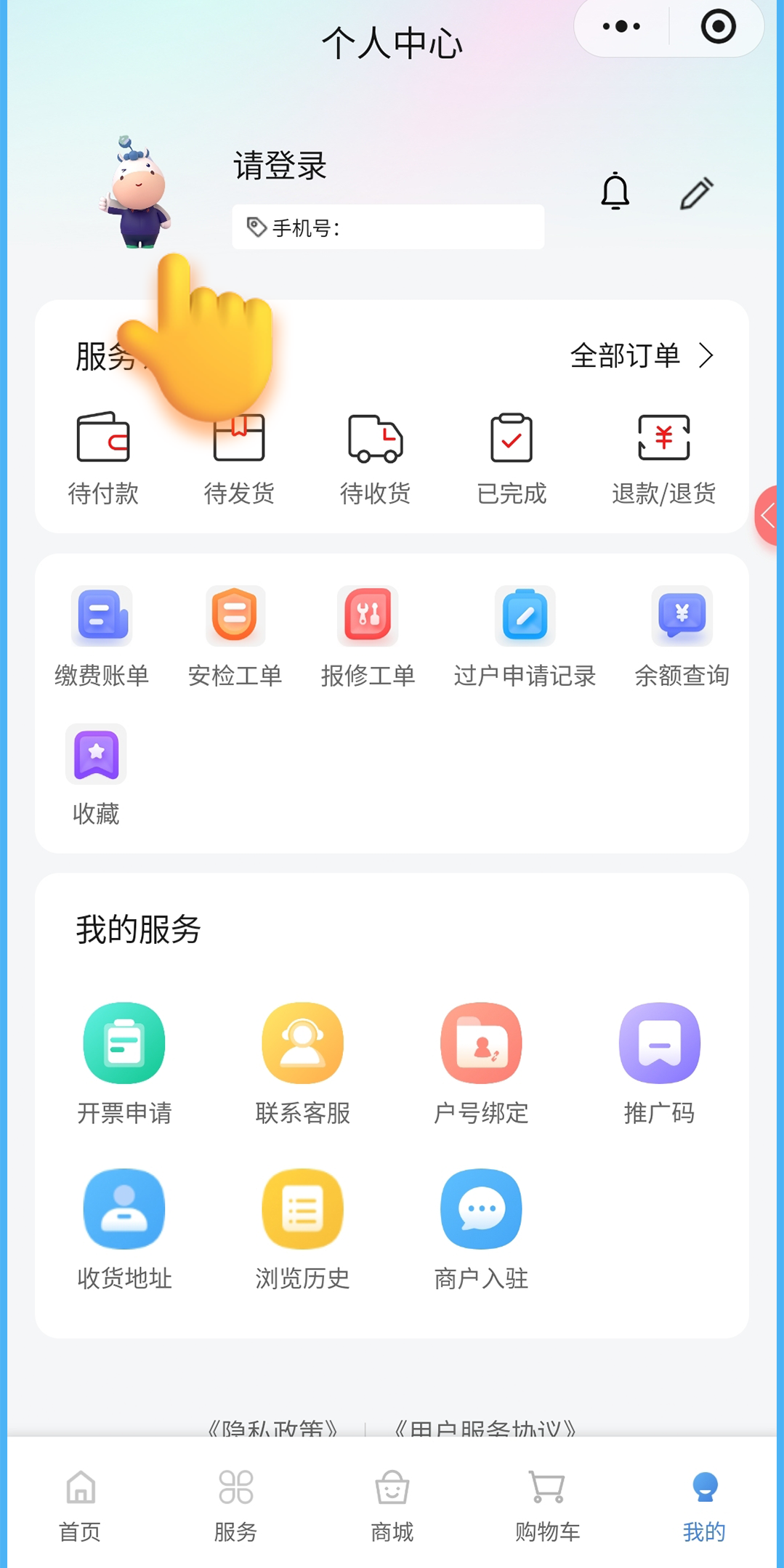Tap 请登录 to log in
Image resolution: width=784 pixels, height=1568 pixels.
280,166
